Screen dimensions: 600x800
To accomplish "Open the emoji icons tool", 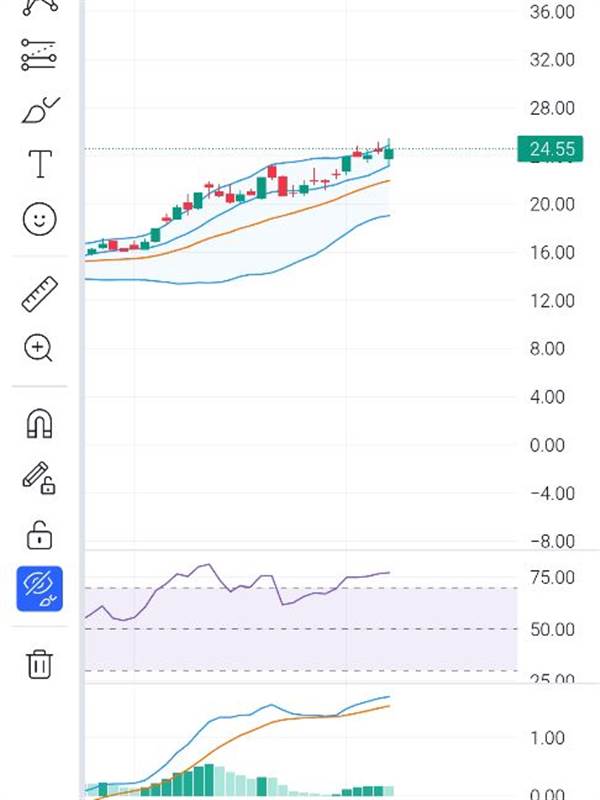I will pyautogui.click(x=39, y=219).
